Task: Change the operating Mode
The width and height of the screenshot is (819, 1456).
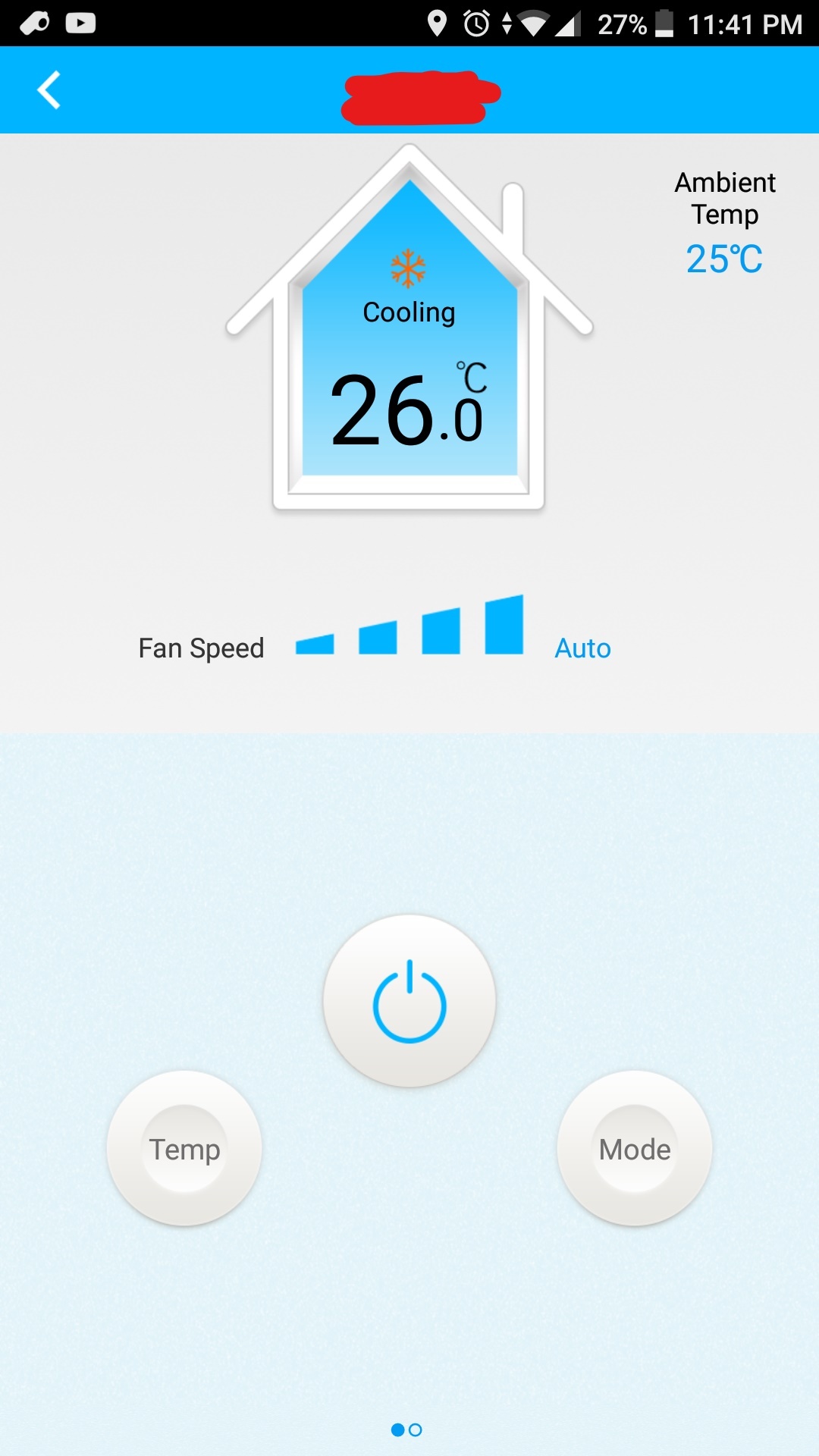Action: tap(635, 1149)
